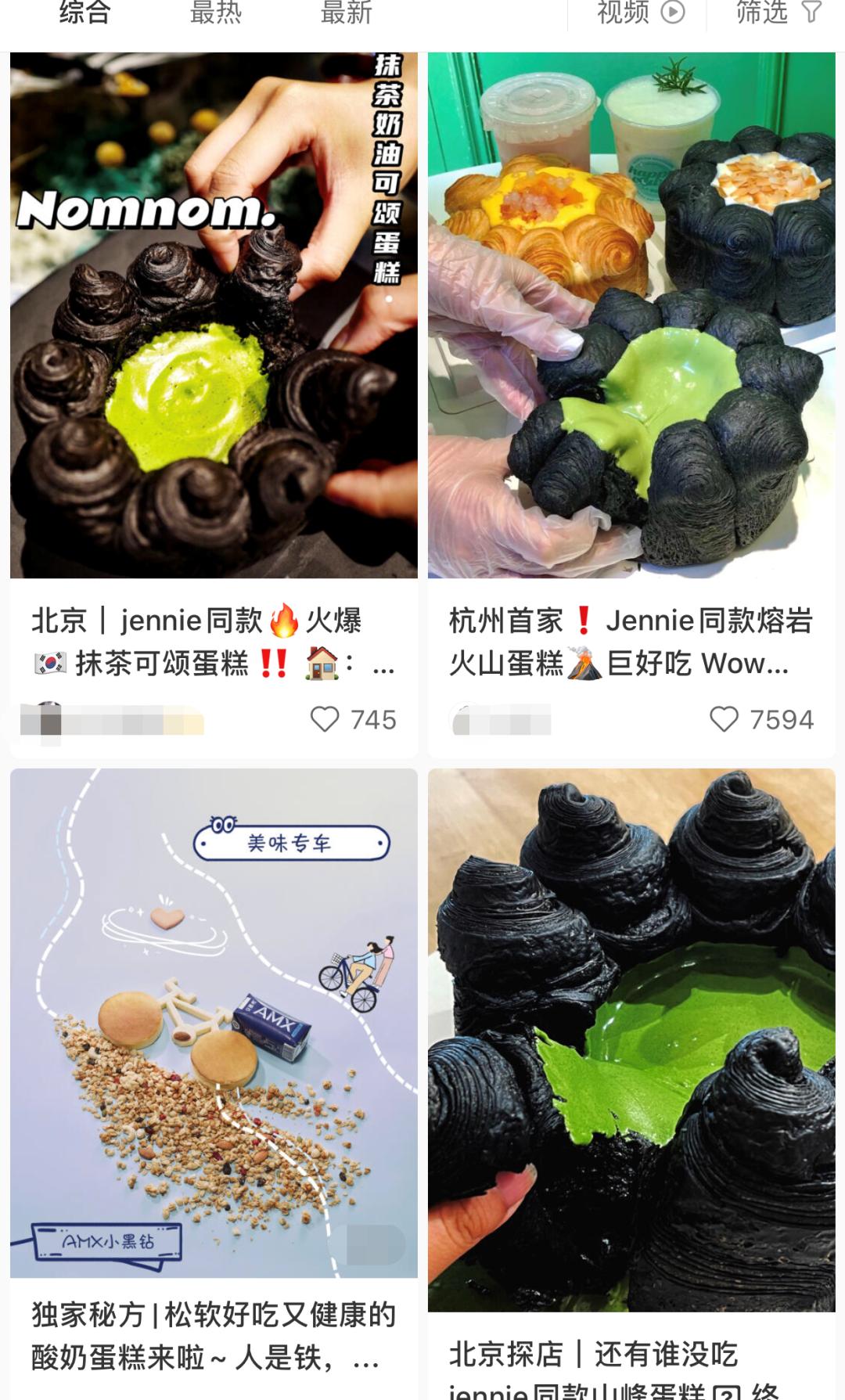The height and width of the screenshot is (1400, 845).
Task: Open the 杭州首家 Jennie同款熔岩火山蛋糕 post
Action: point(631,315)
